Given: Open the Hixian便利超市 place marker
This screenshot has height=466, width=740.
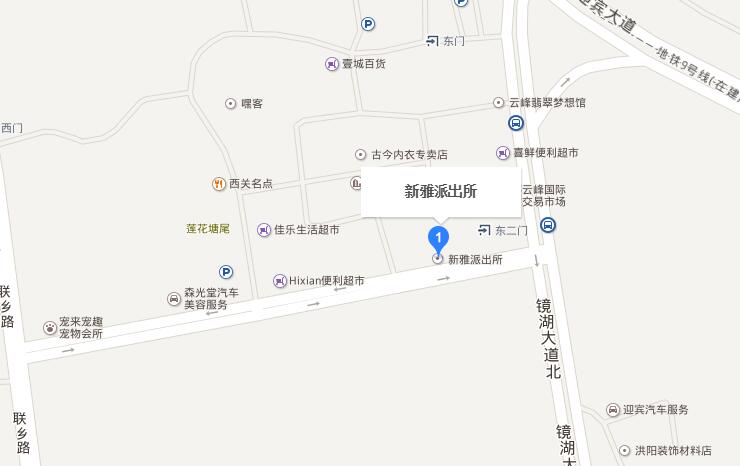Looking at the screenshot, I should pos(280,281).
